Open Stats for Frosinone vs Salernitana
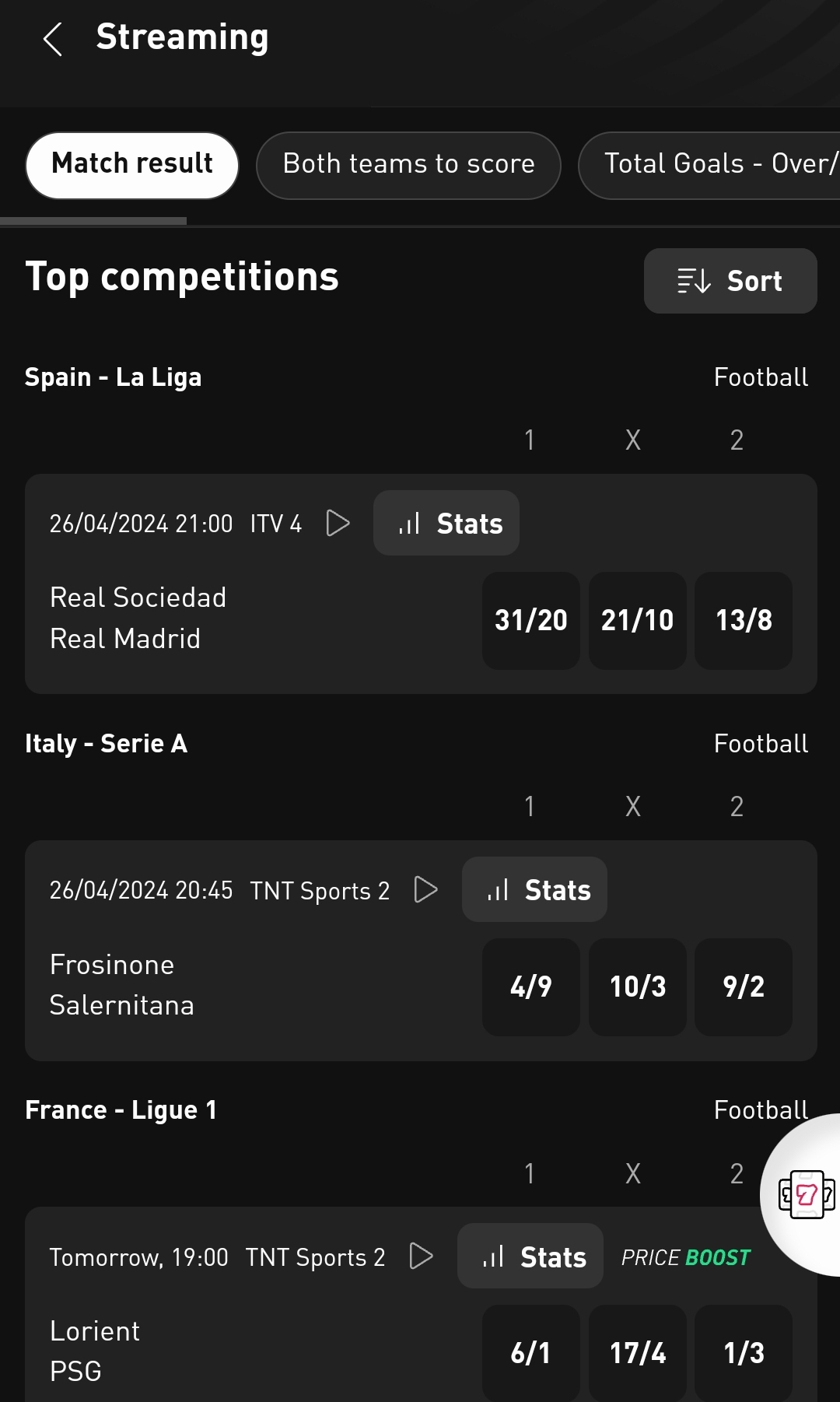 (x=534, y=889)
